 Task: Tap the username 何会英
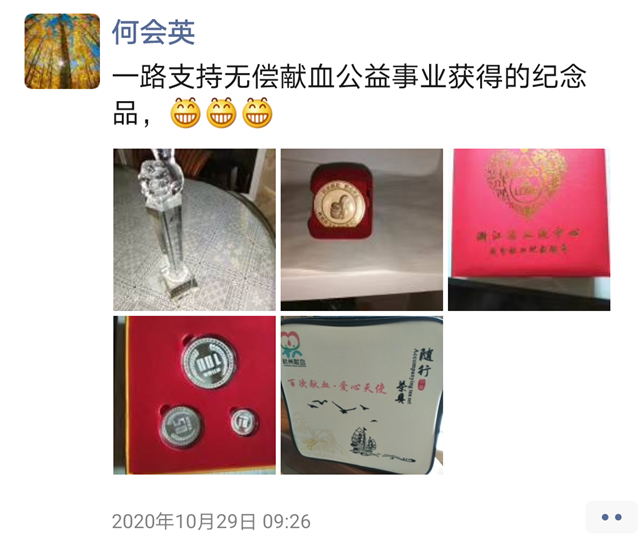153,31
